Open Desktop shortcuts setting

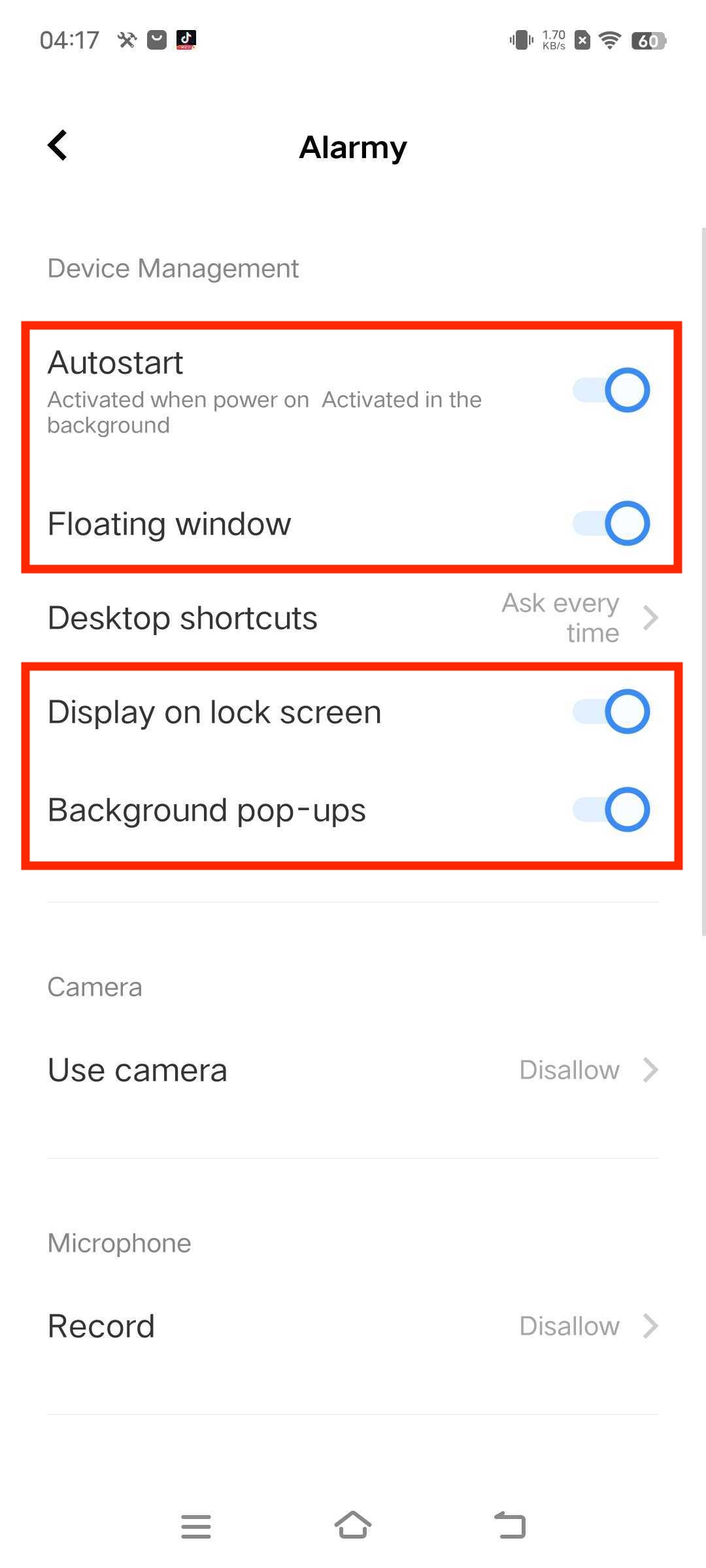pos(353,618)
